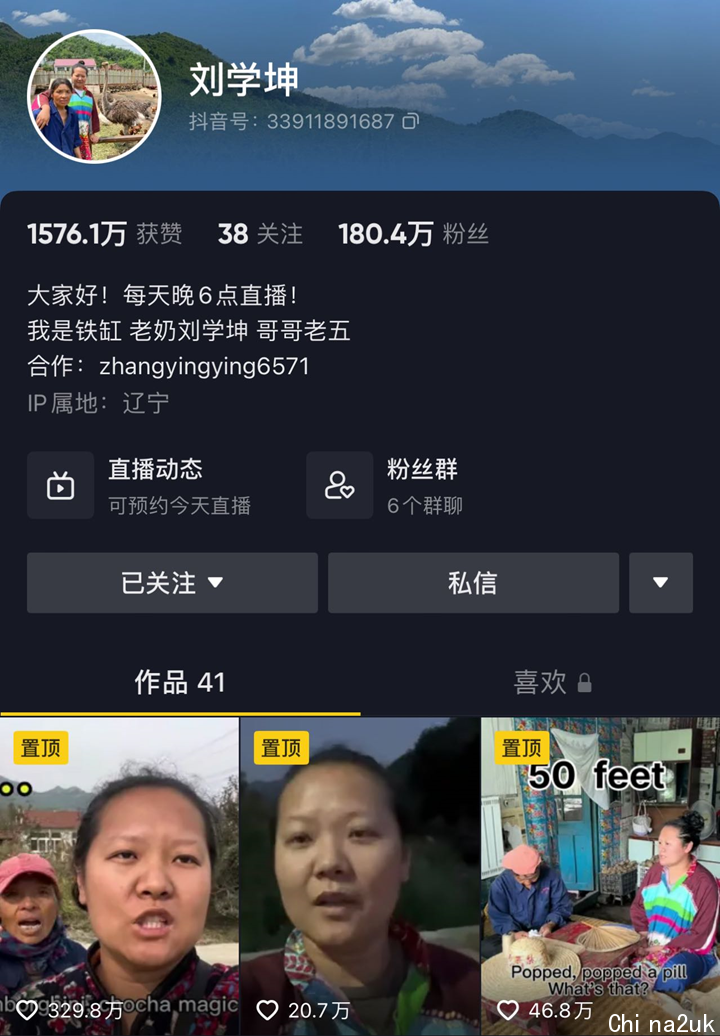Open the pinned video with 46.8万 likes
Viewport: 720px width, 1036px height.
point(600,876)
